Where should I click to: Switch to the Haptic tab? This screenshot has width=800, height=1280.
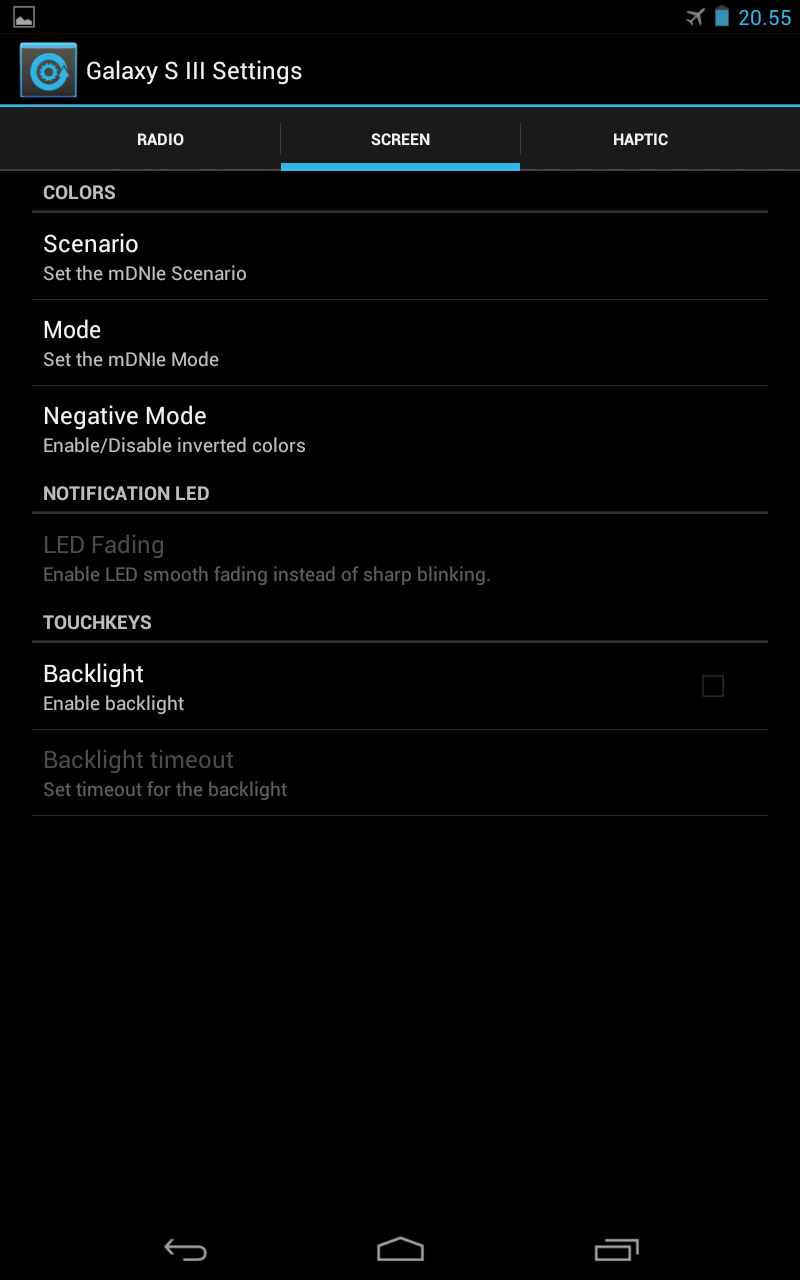pyautogui.click(x=640, y=139)
